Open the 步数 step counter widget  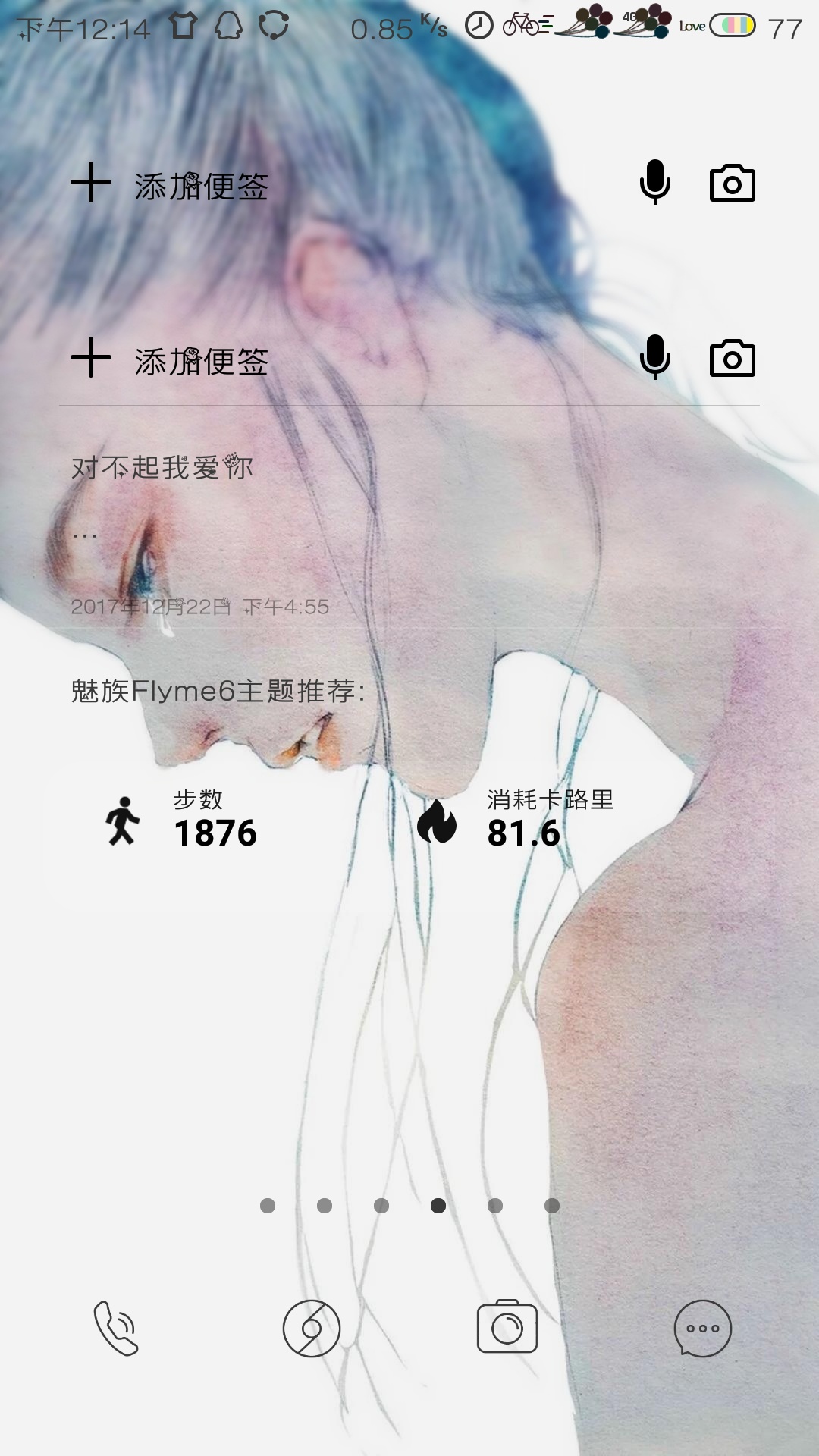[182, 821]
